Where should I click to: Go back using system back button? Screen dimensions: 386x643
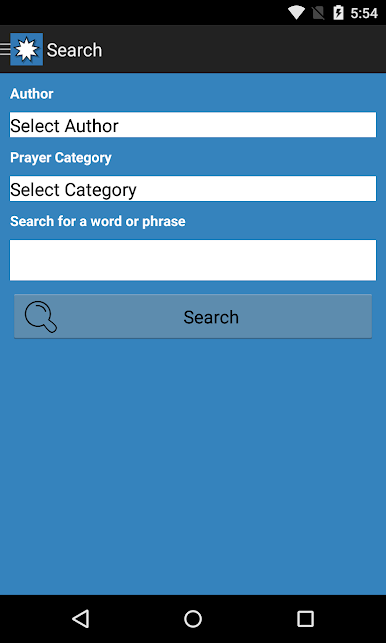coord(81,618)
